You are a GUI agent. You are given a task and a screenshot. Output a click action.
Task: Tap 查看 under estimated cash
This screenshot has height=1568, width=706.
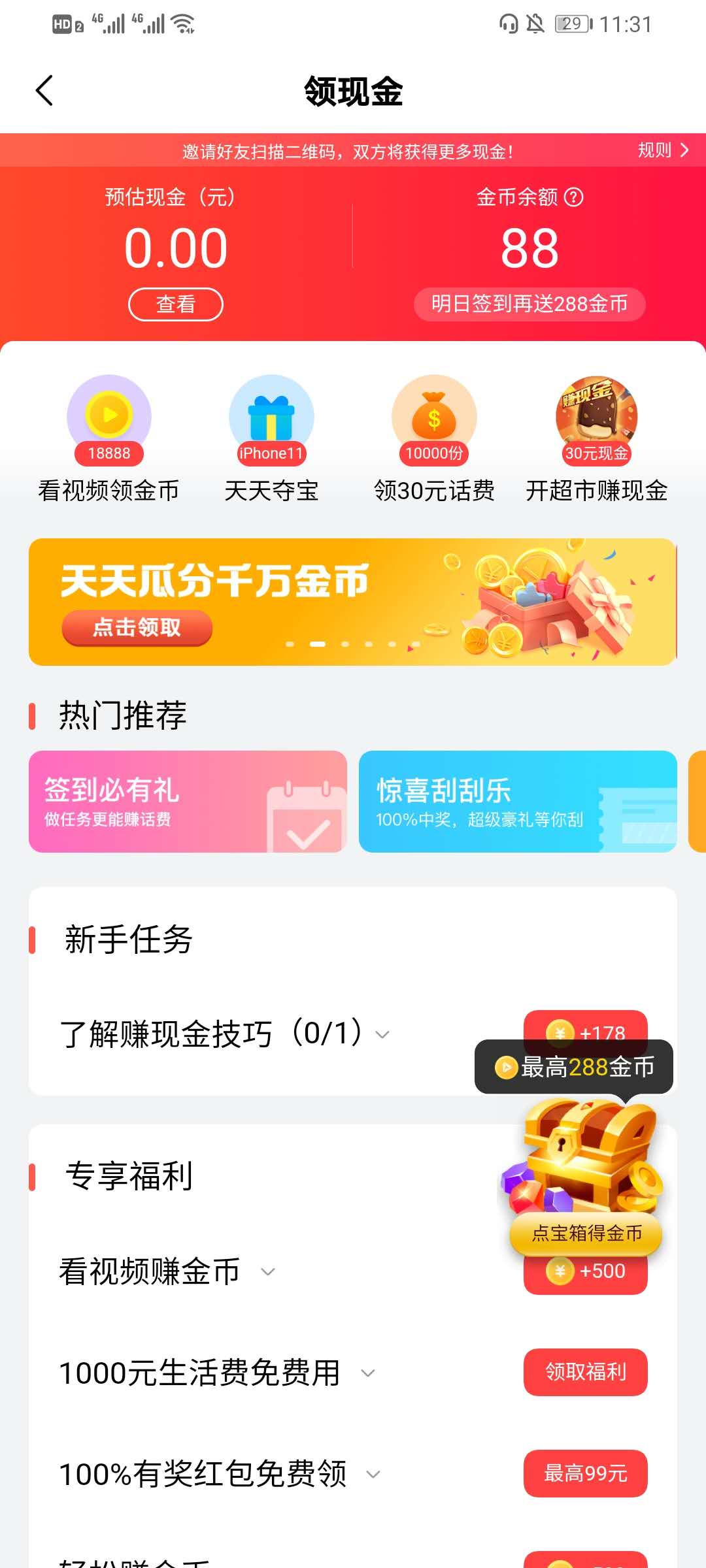tap(175, 304)
